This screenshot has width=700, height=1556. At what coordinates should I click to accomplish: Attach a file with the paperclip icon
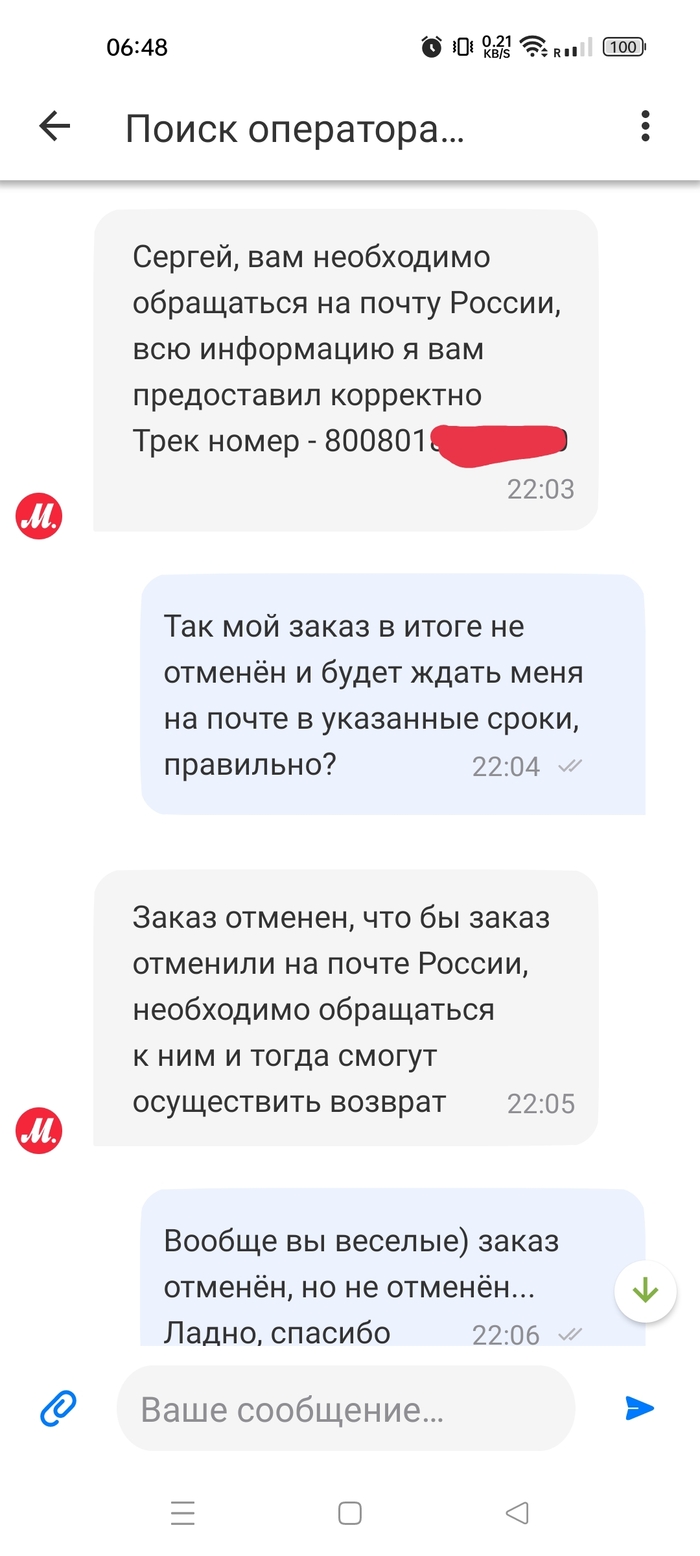point(58,1408)
